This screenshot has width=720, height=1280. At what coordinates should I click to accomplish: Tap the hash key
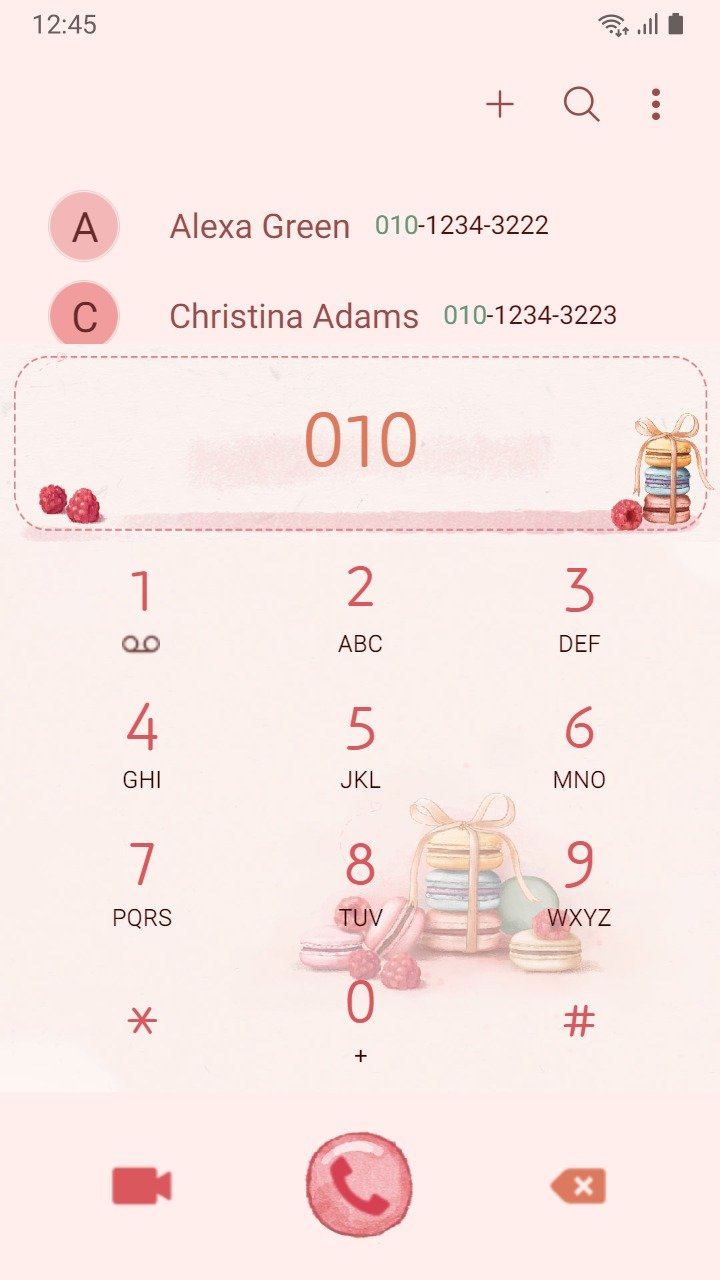point(579,1022)
